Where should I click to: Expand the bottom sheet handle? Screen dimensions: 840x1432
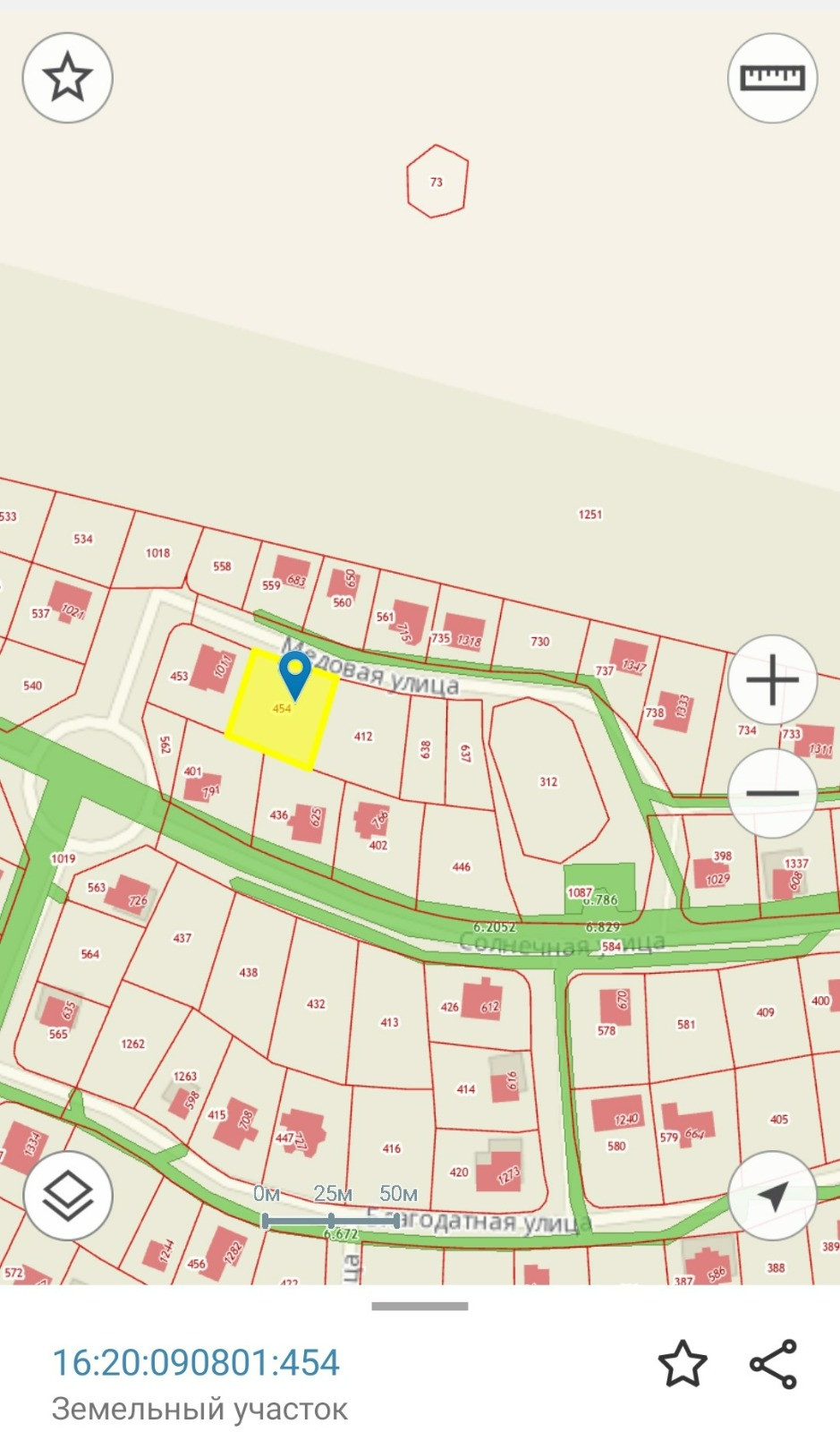[420, 1307]
